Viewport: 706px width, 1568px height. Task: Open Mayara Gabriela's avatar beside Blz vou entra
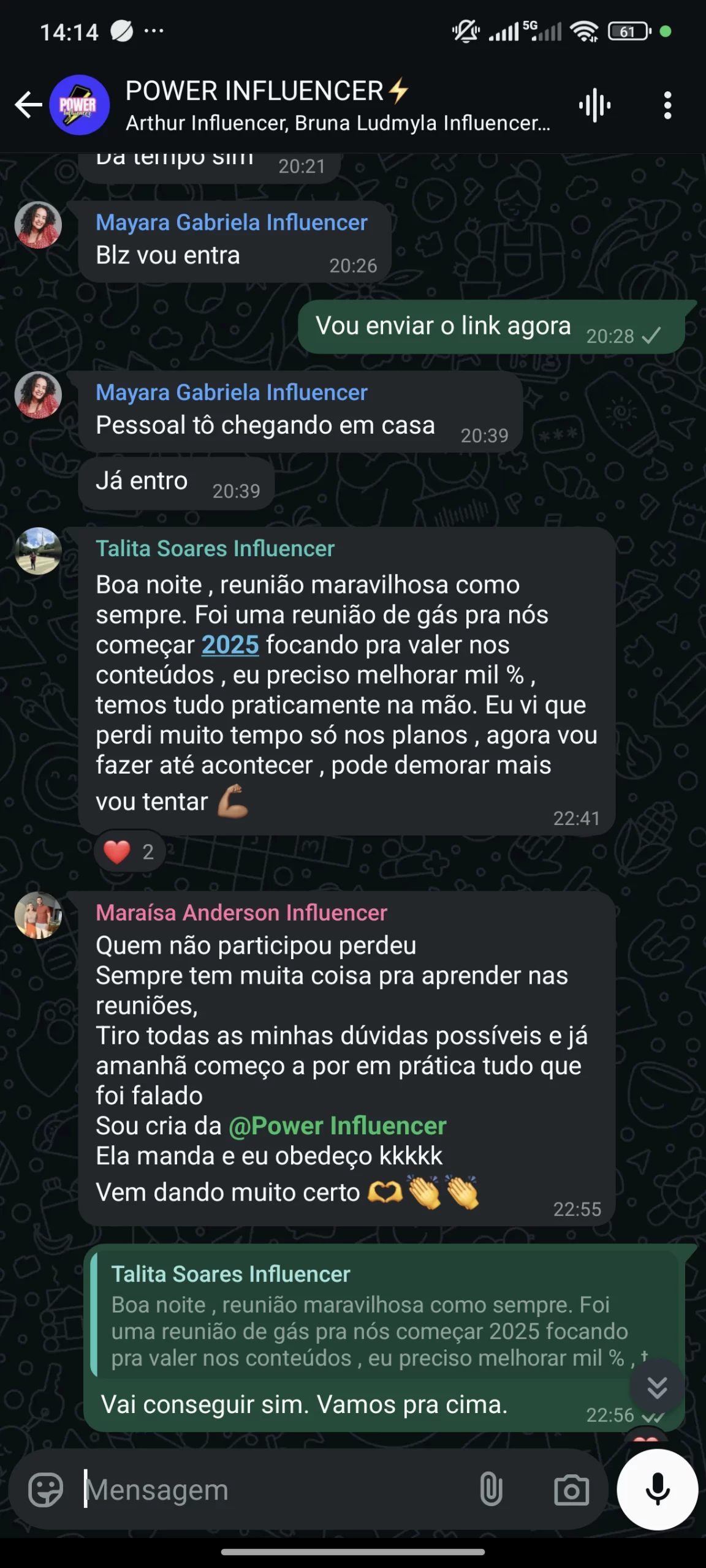[38, 225]
